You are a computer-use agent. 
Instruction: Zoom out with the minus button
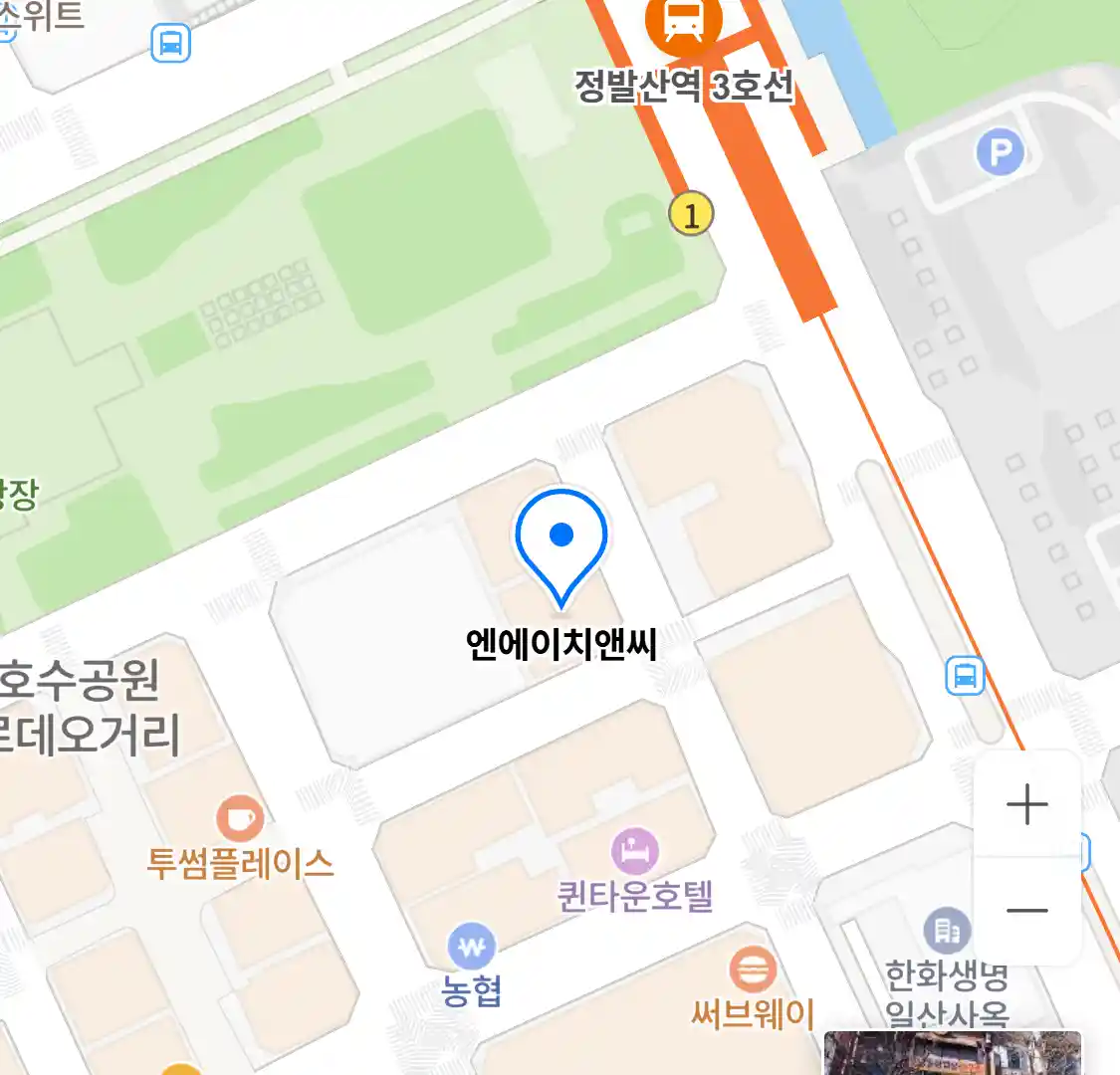[1026, 910]
